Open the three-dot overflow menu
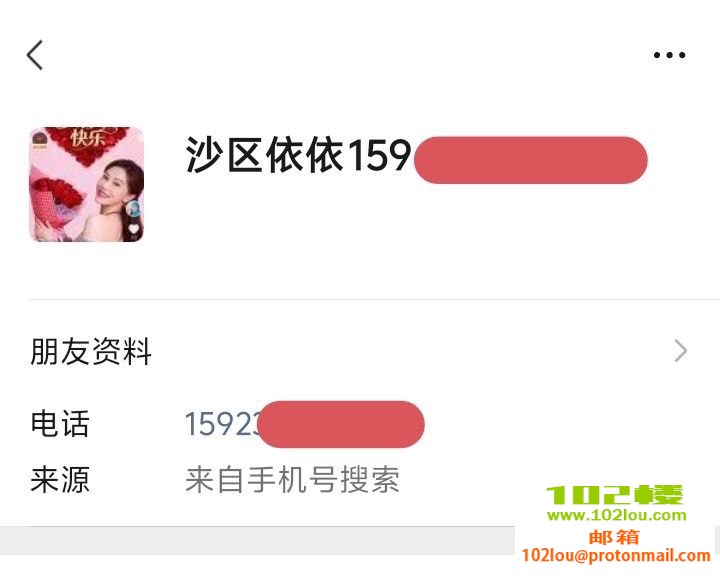Viewport: 720px width, 580px height. pos(669,55)
